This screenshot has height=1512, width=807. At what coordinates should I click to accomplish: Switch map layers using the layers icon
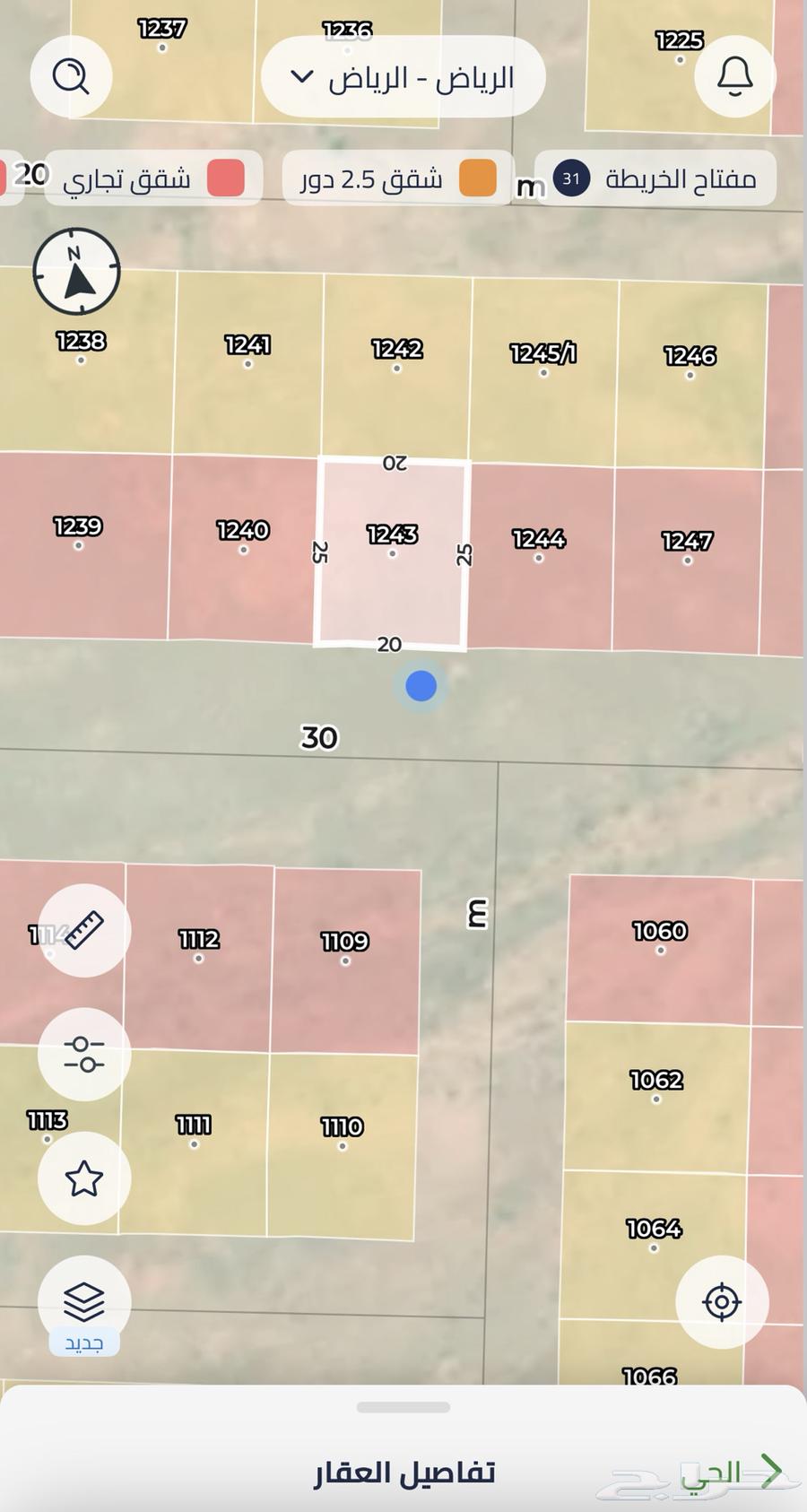pyautogui.click(x=83, y=1299)
